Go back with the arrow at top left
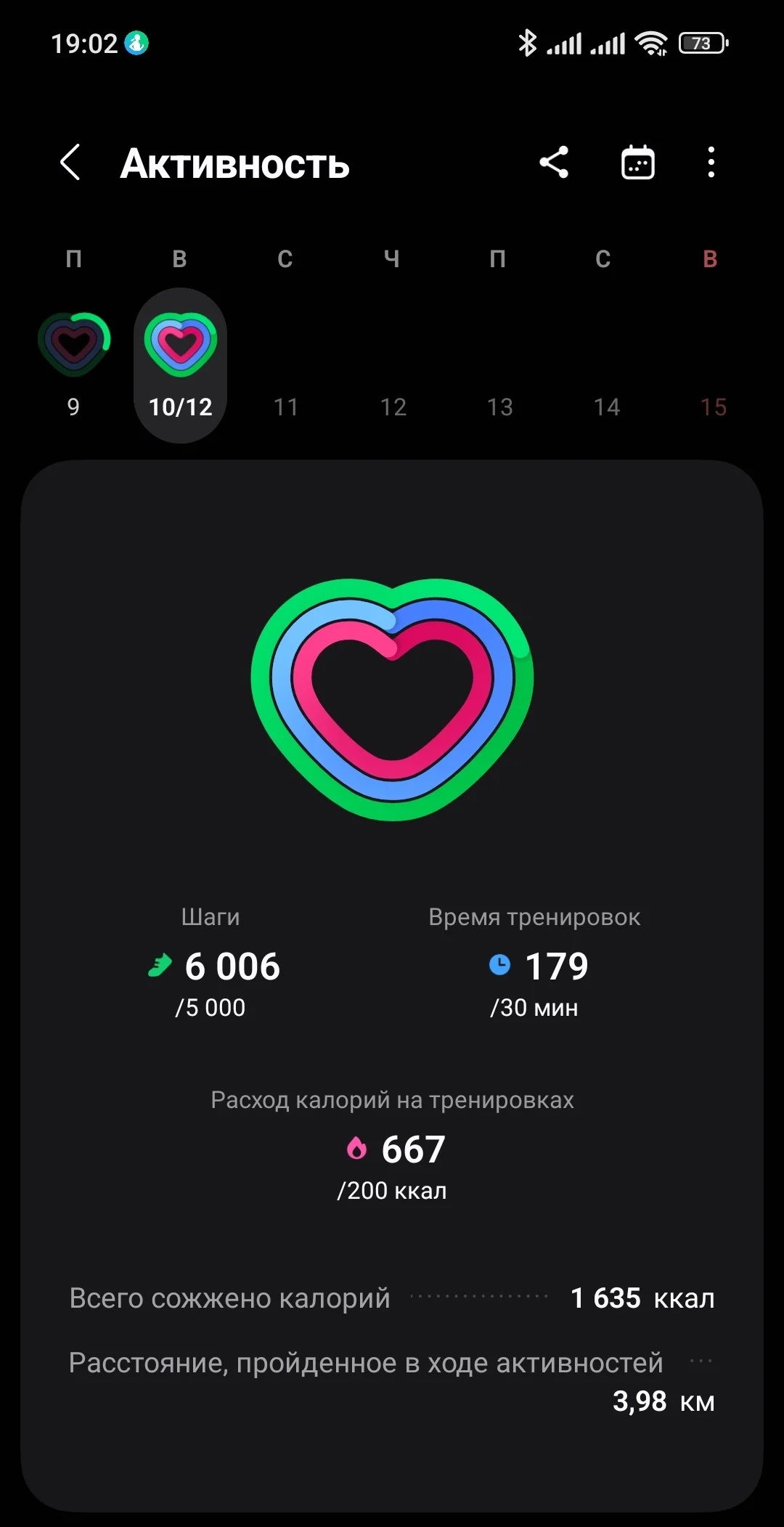Image resolution: width=784 pixels, height=1527 pixels. point(70,162)
